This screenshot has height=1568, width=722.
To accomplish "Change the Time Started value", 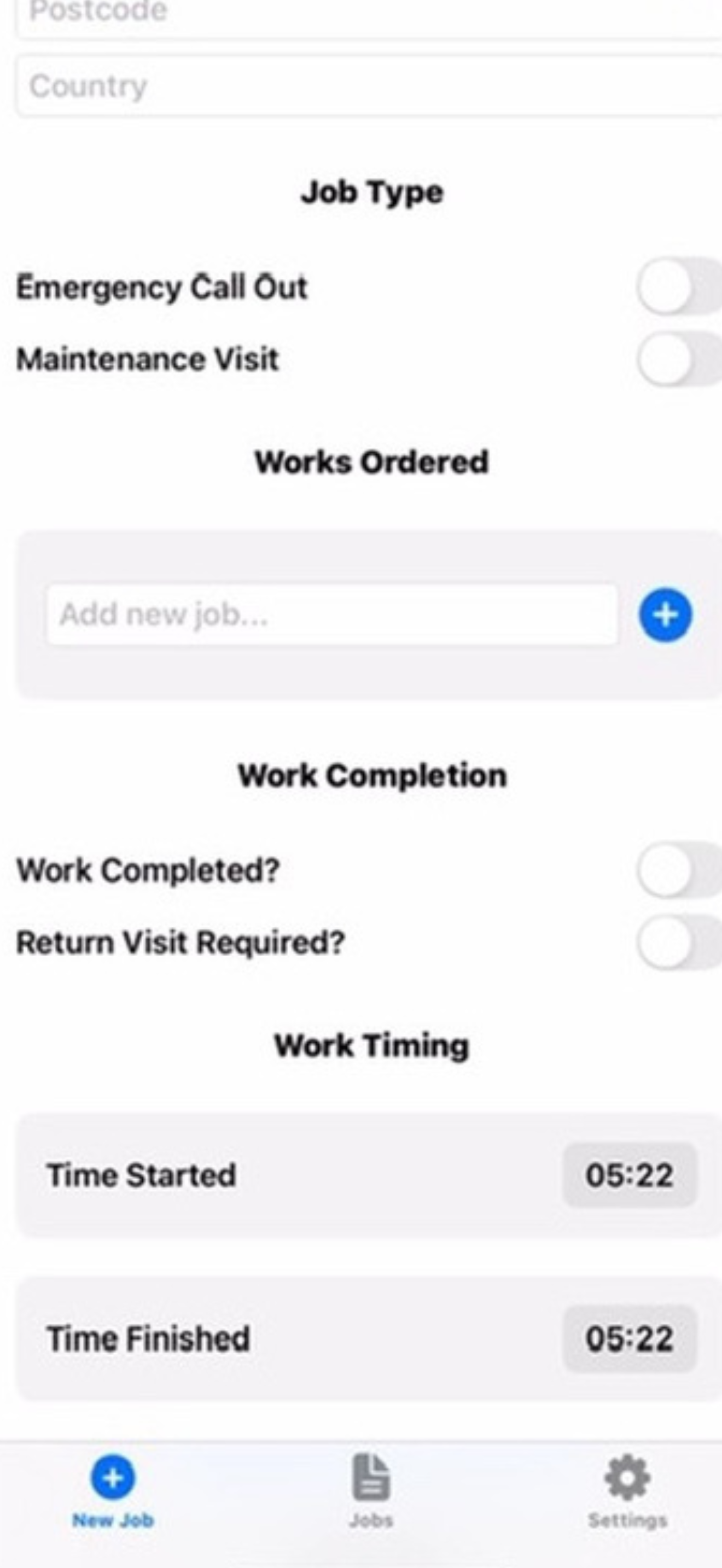I will pos(629,1175).
